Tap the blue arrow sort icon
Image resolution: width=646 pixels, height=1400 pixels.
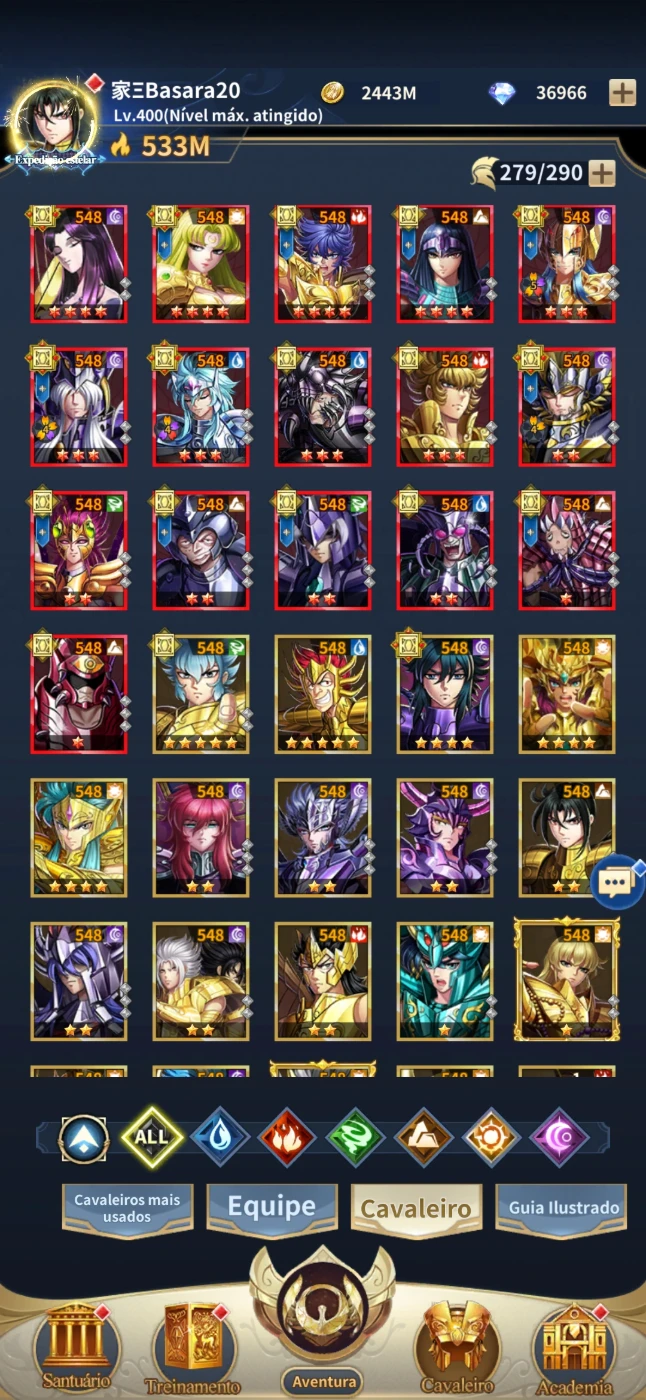(x=83, y=1137)
